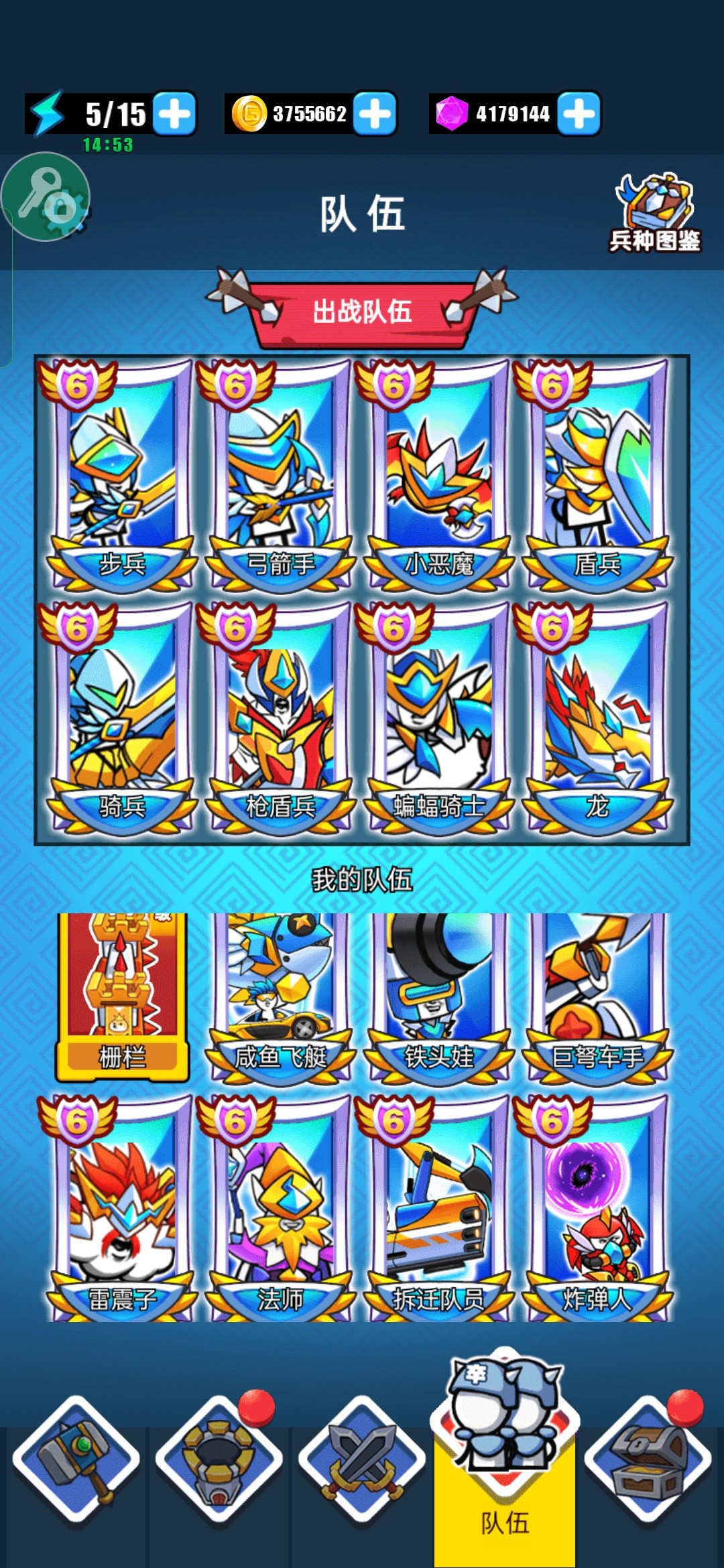The width and height of the screenshot is (724, 1568).
Task: Tap the plus button beside gold coins
Action: coord(375,113)
